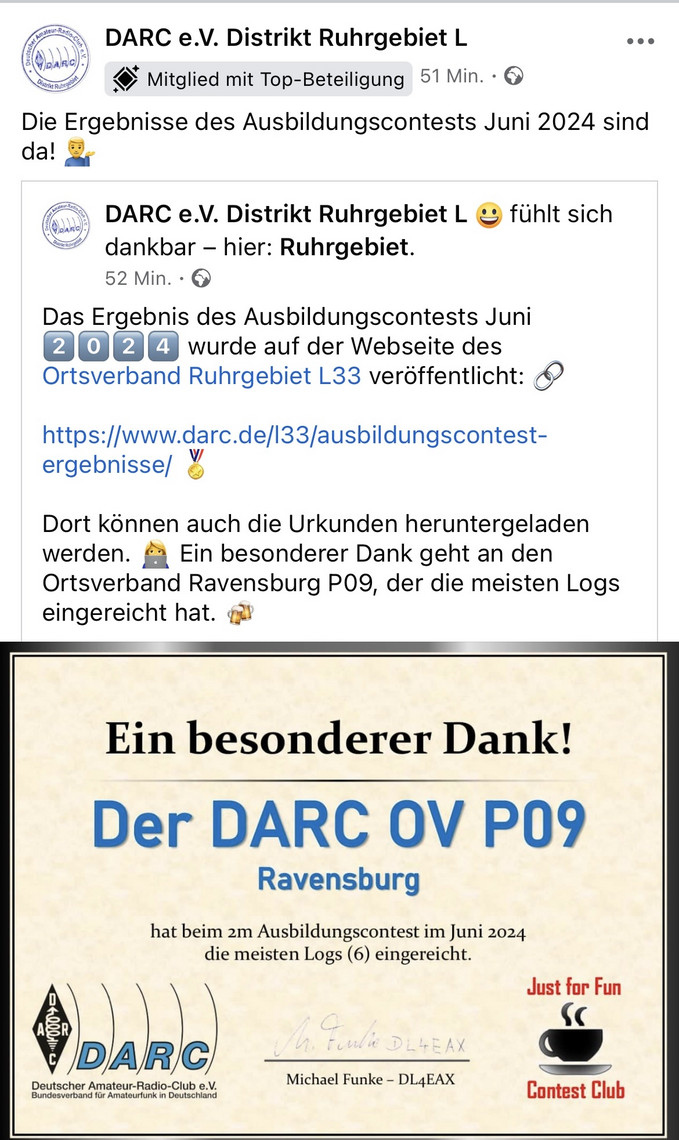This screenshot has width=679, height=1140.
Task: Open the Ortsverband Ruhrgebiet L33 link
Action: [x=201, y=376]
